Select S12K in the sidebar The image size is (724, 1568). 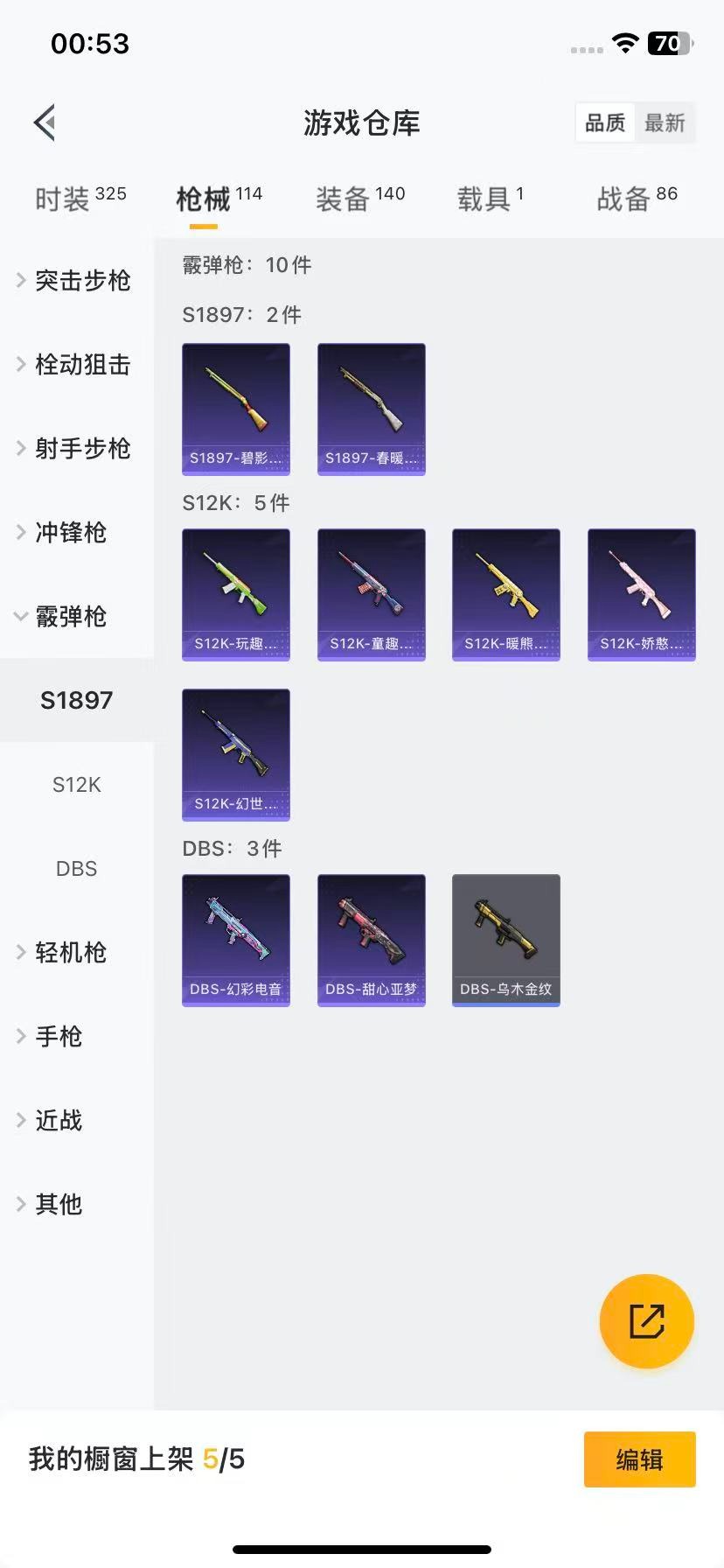[77, 784]
